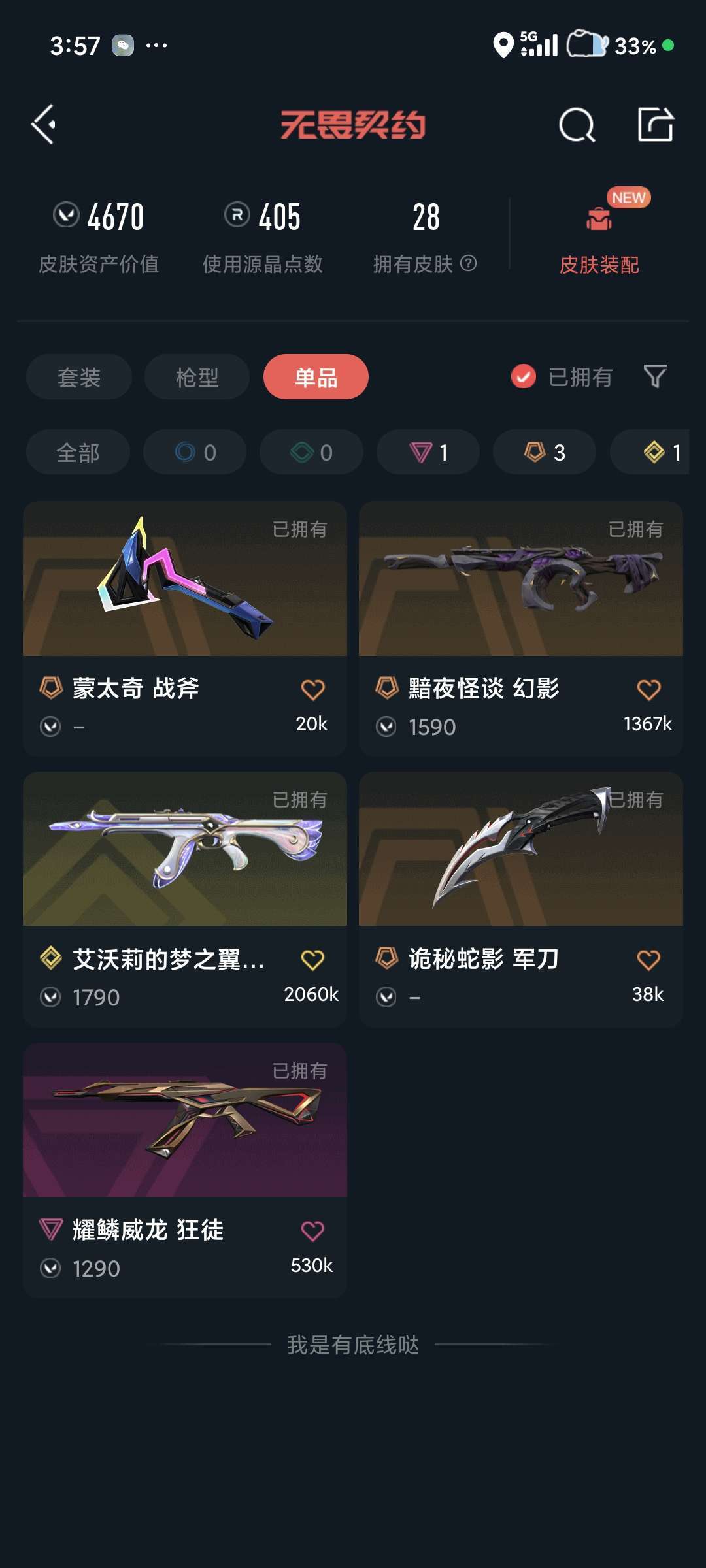Open the 艾沃莉的梦之翼 skin card
The width and height of the screenshot is (706, 1568).
[185, 900]
